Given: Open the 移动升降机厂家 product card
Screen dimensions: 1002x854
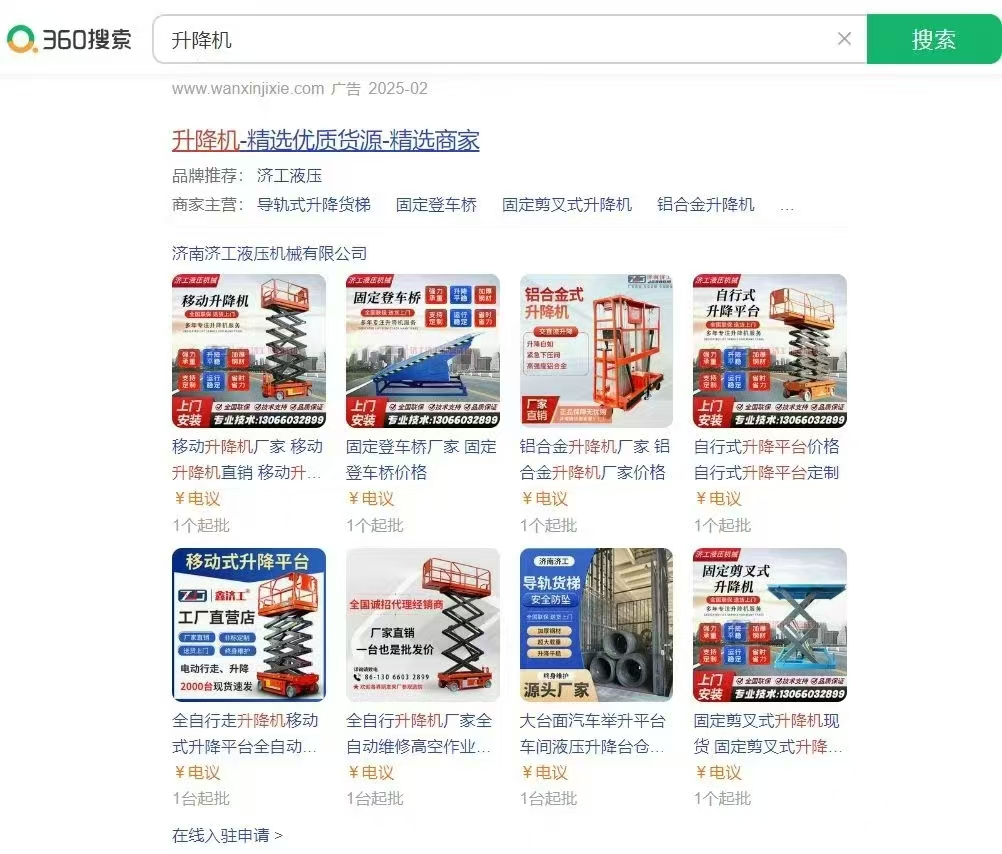Looking at the screenshot, I should (x=249, y=351).
